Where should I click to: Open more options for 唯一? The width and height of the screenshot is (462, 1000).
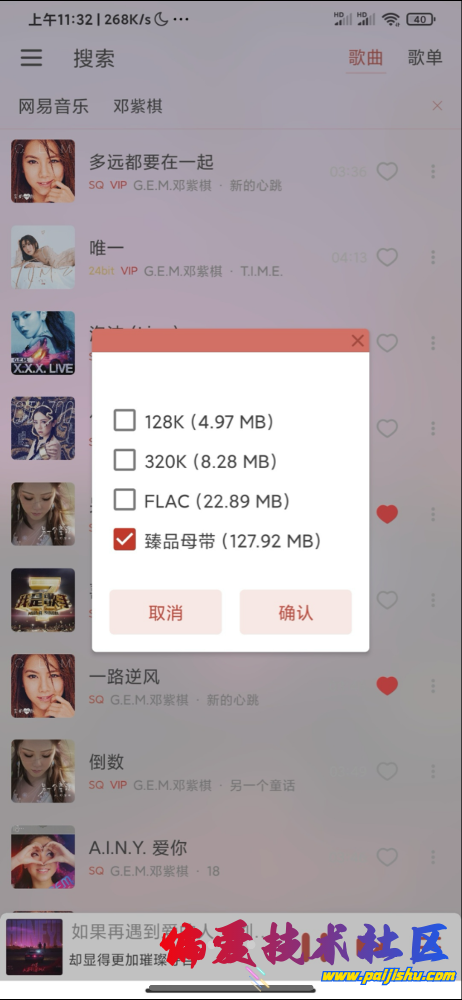pyautogui.click(x=433, y=257)
